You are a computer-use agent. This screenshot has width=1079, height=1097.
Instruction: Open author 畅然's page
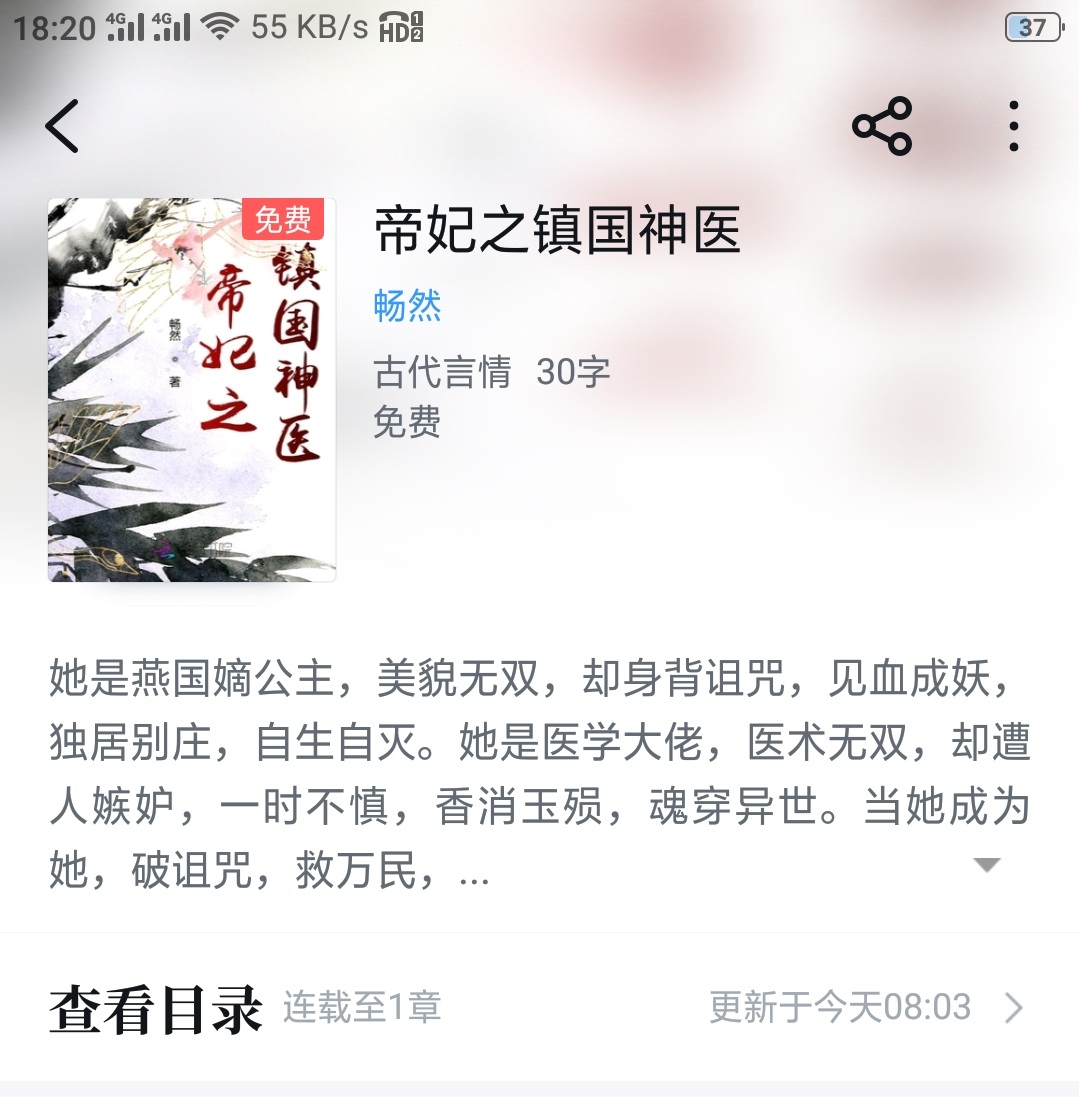click(407, 306)
